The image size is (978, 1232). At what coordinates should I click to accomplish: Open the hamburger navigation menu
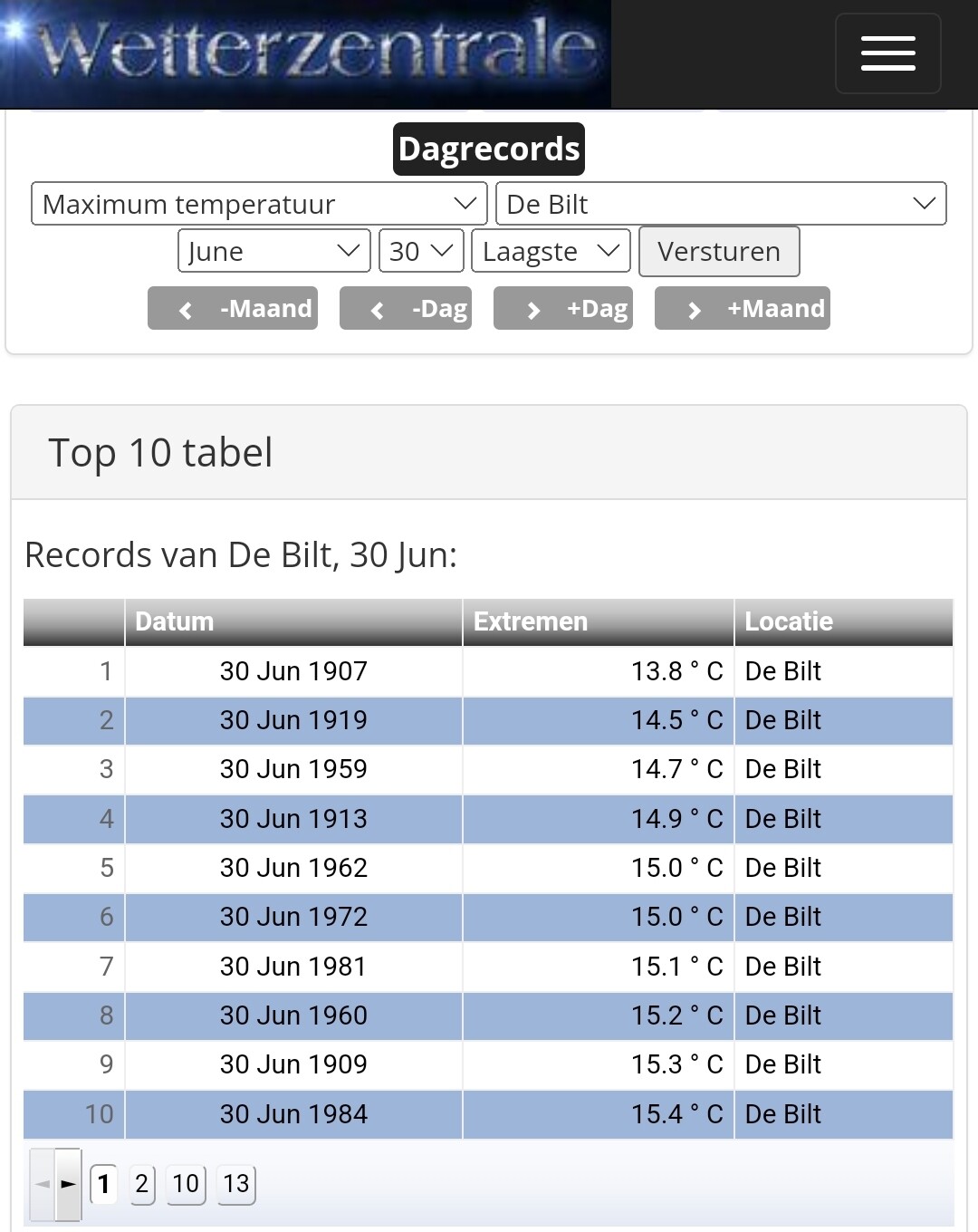tap(887, 53)
